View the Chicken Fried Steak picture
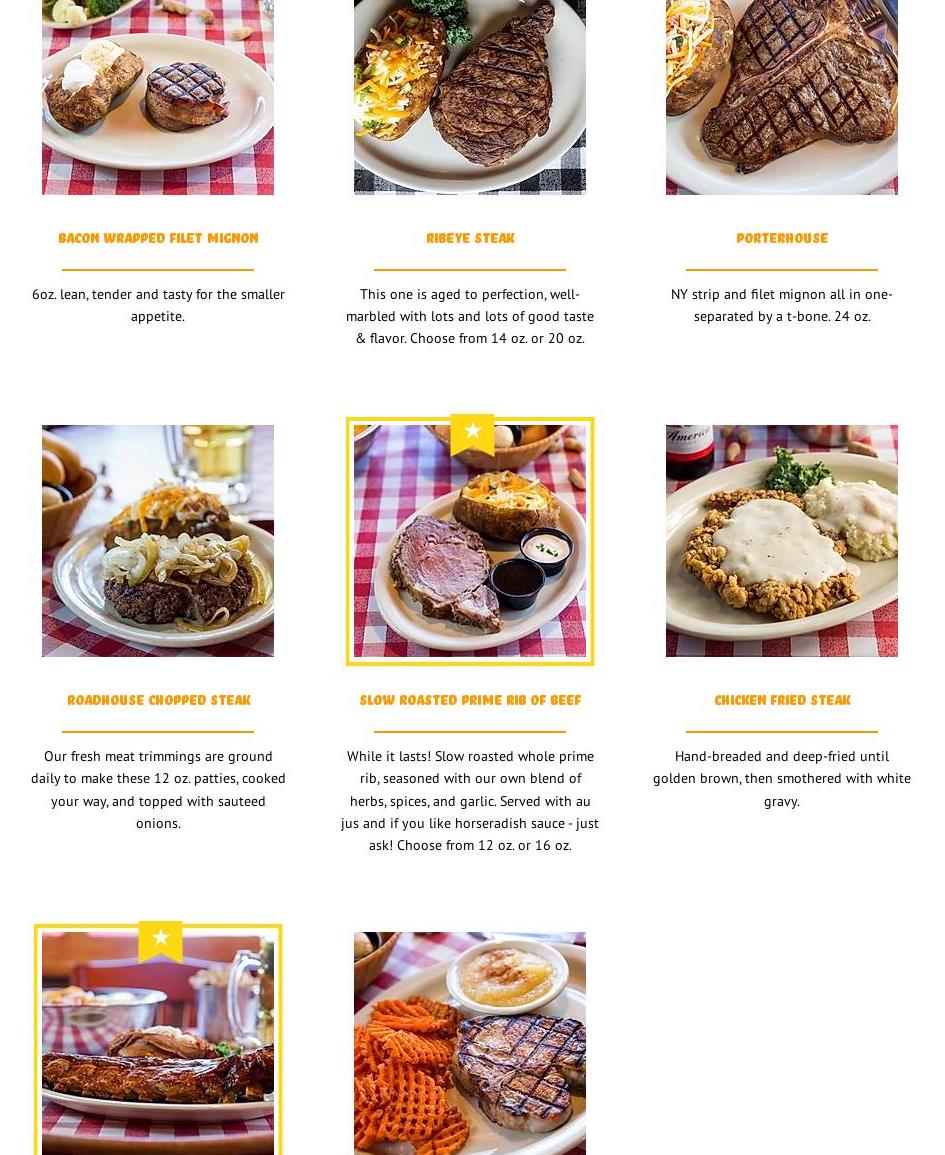The width and height of the screenshot is (945, 1155). point(782,541)
